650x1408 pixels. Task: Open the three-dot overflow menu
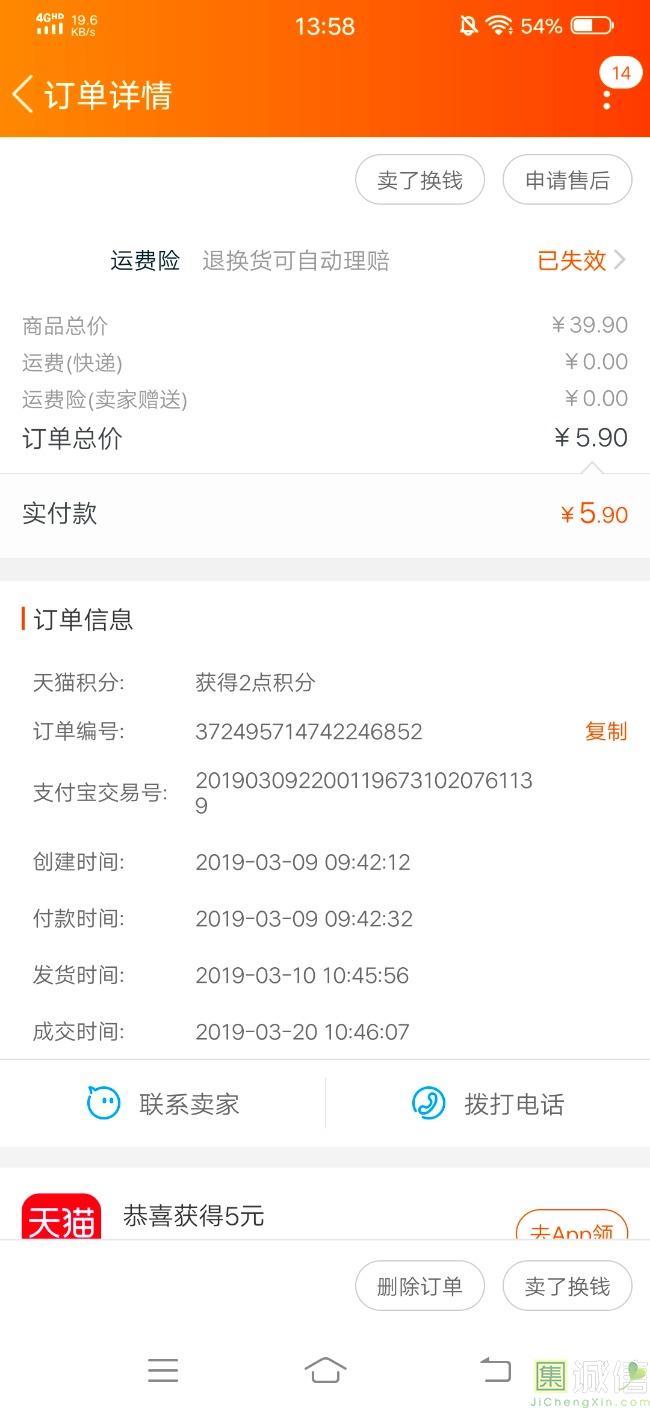(x=607, y=99)
